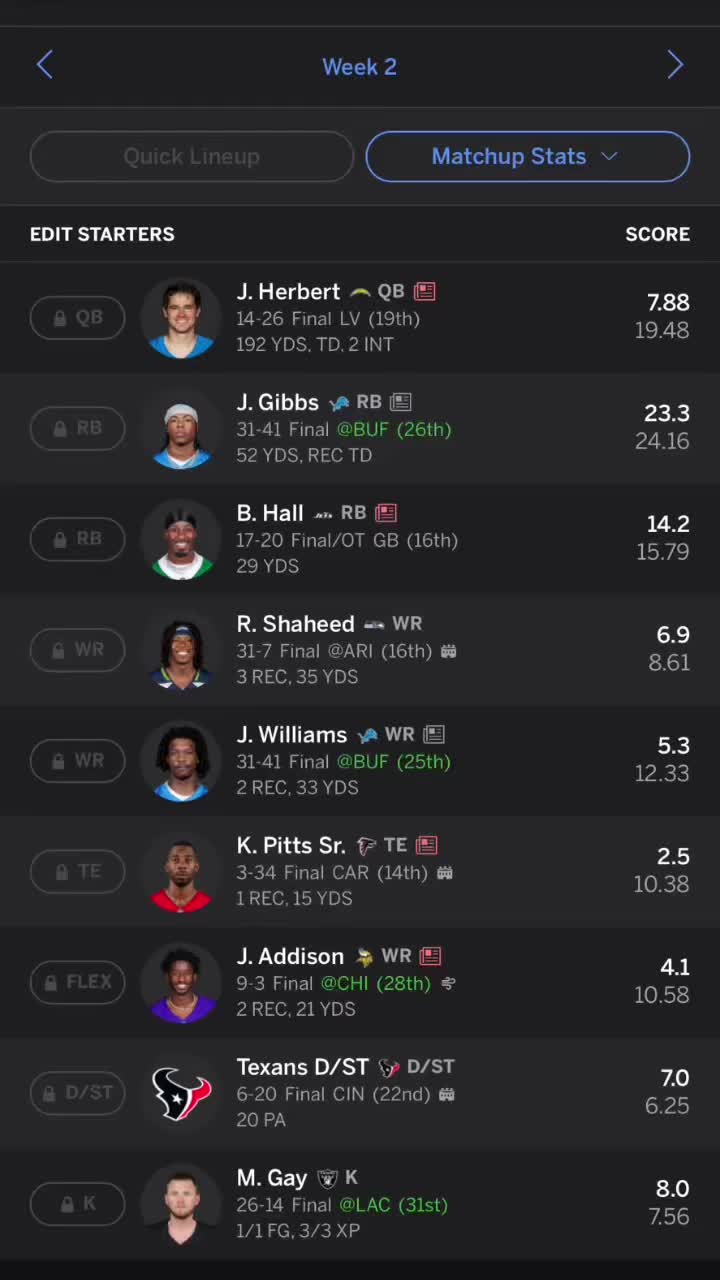Open K. Pitts Sr. player row
Image resolution: width=720 pixels, height=1280 pixels.
coord(360,872)
